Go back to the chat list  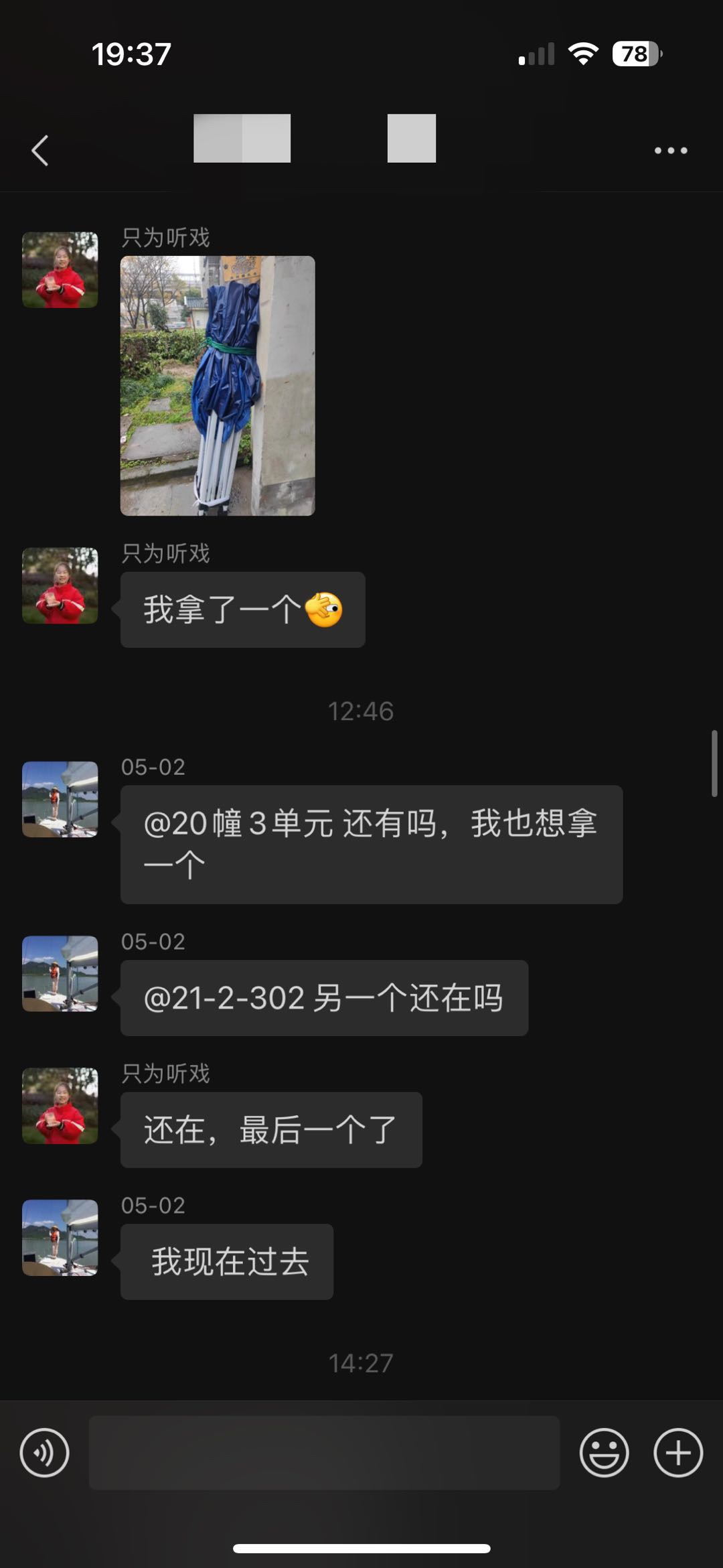(40, 150)
